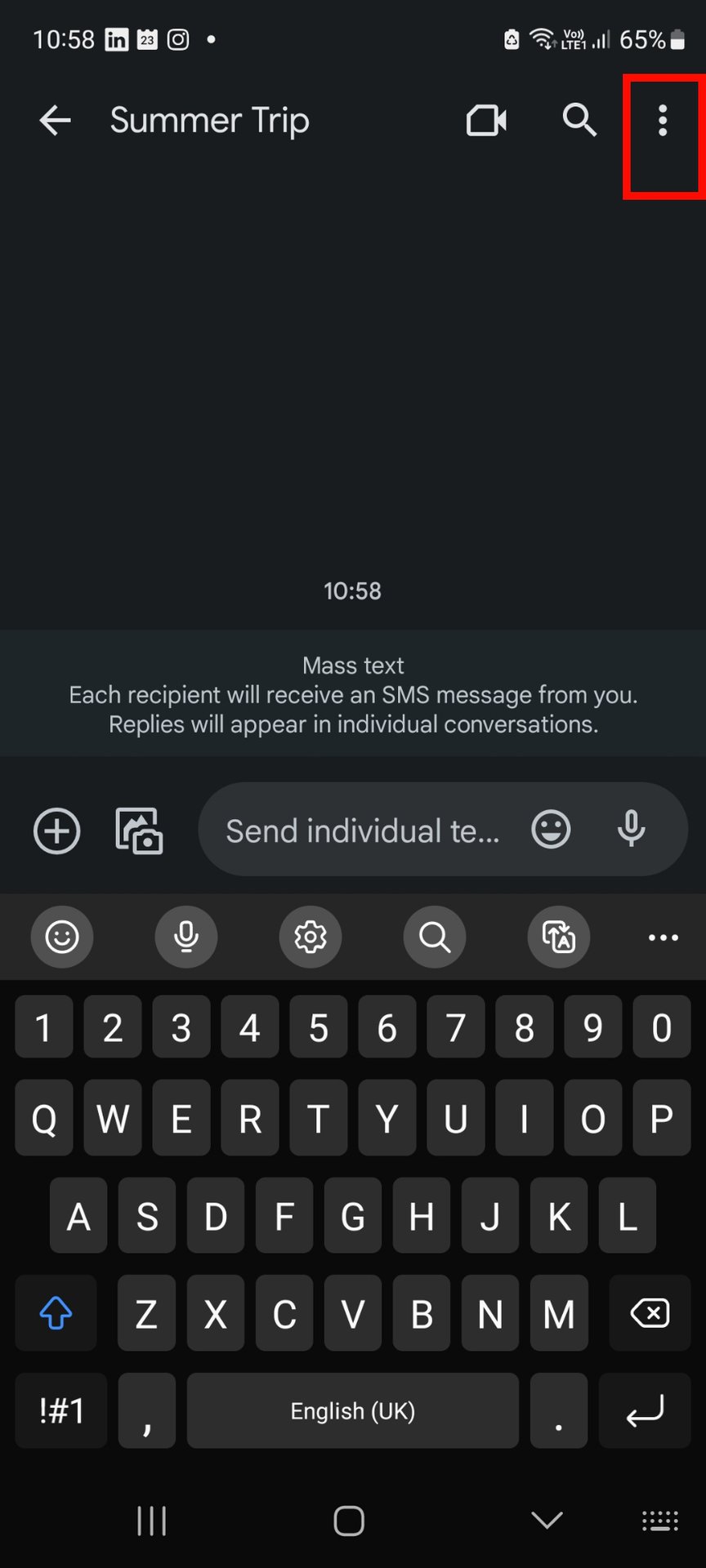
Task: Focus the Send individual text field
Action: click(363, 831)
